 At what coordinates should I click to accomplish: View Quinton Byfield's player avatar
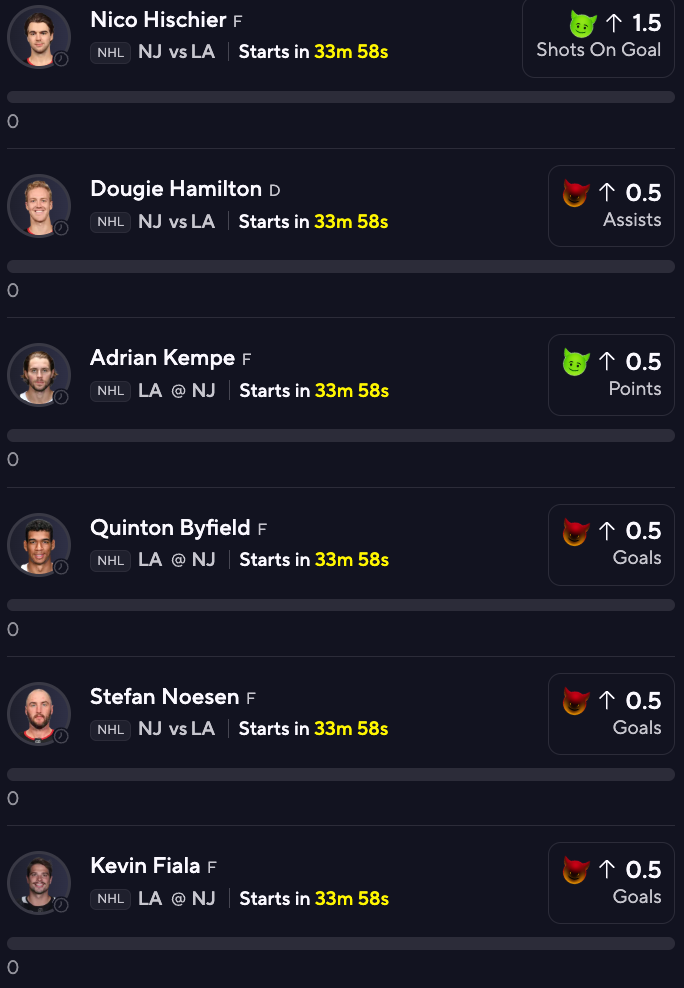point(39,544)
